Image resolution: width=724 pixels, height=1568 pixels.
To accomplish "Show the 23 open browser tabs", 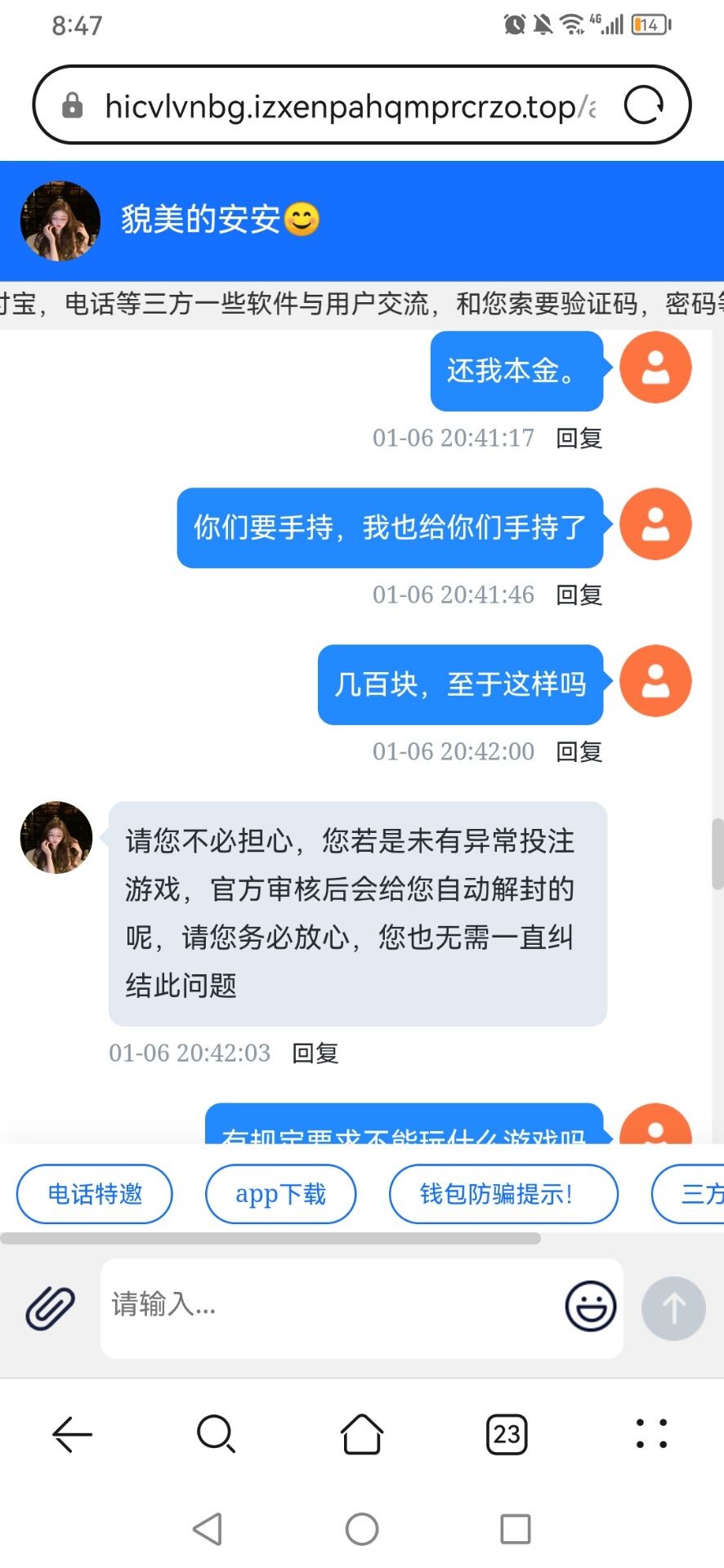I will point(507,1434).
